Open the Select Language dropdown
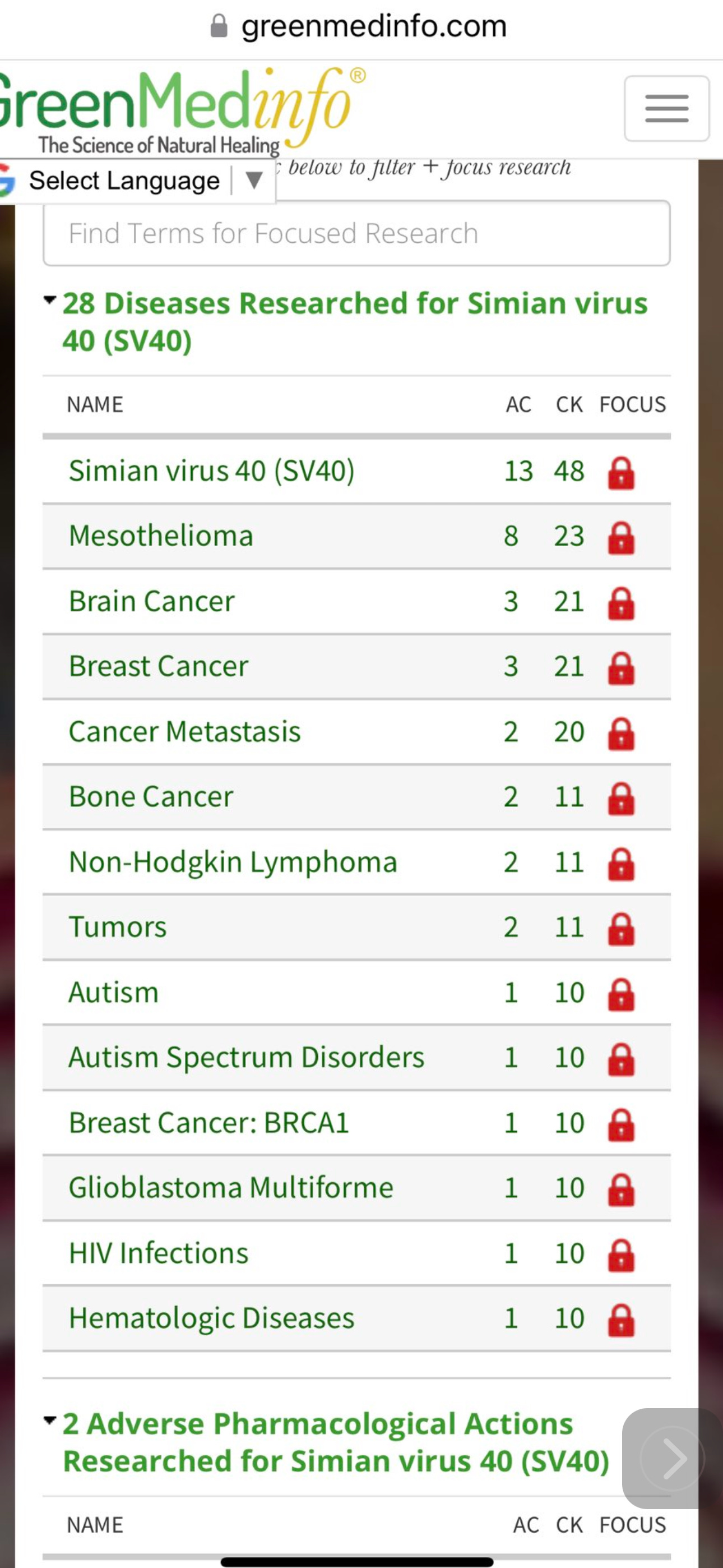723x1568 pixels. (137, 181)
